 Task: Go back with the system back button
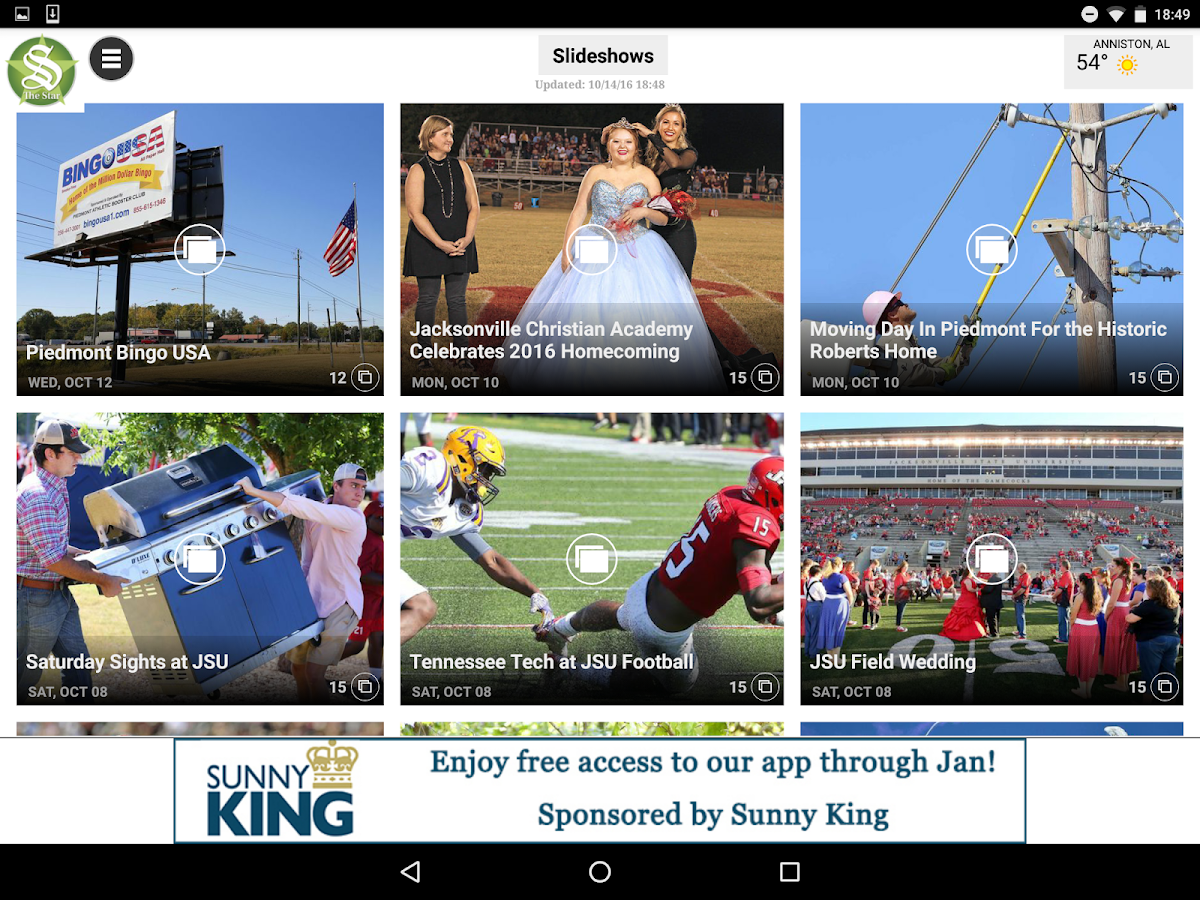pyautogui.click(x=410, y=872)
